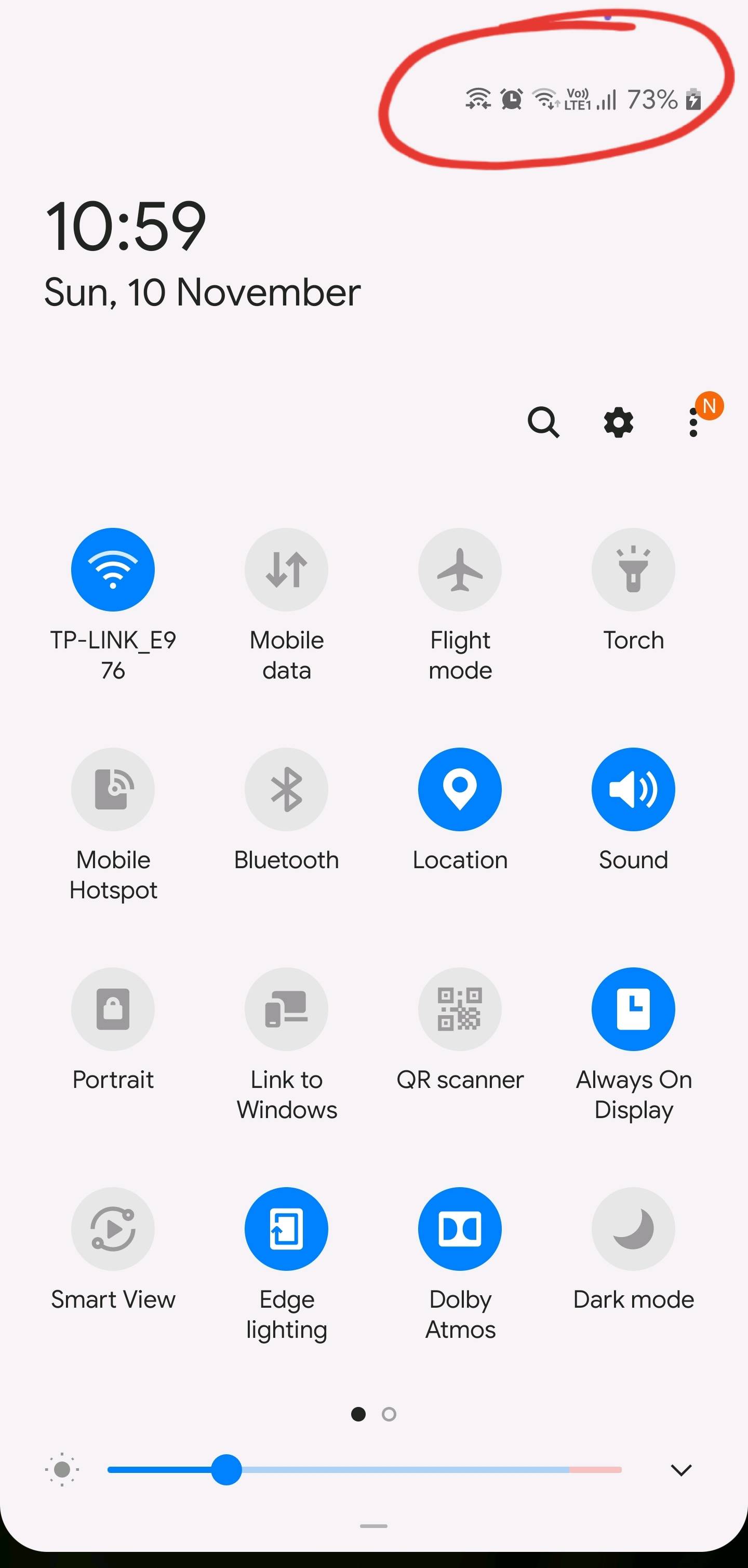Open the three-dot overflow menu
Screen dimensions: 748x1568
(692, 422)
